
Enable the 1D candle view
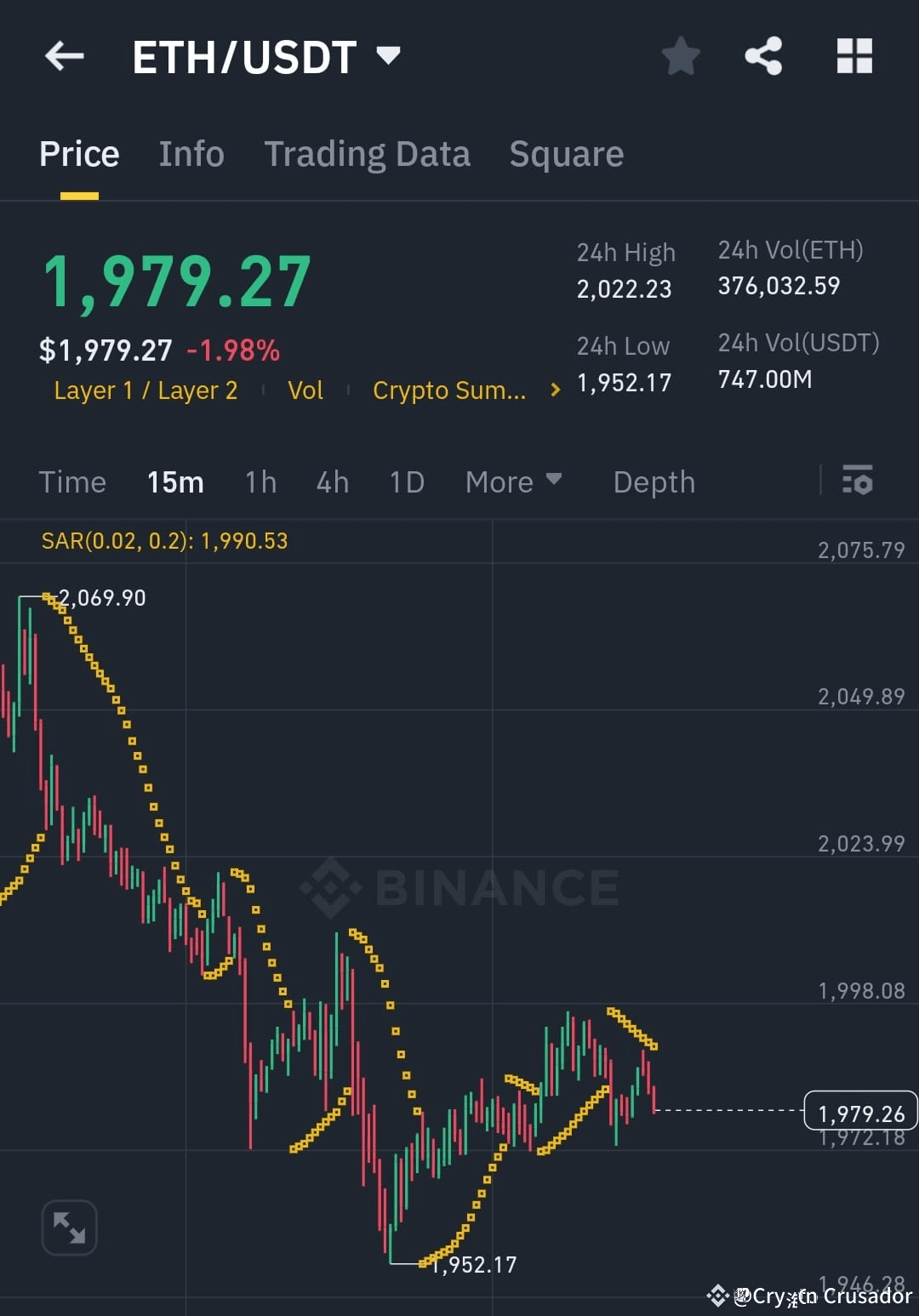(406, 481)
